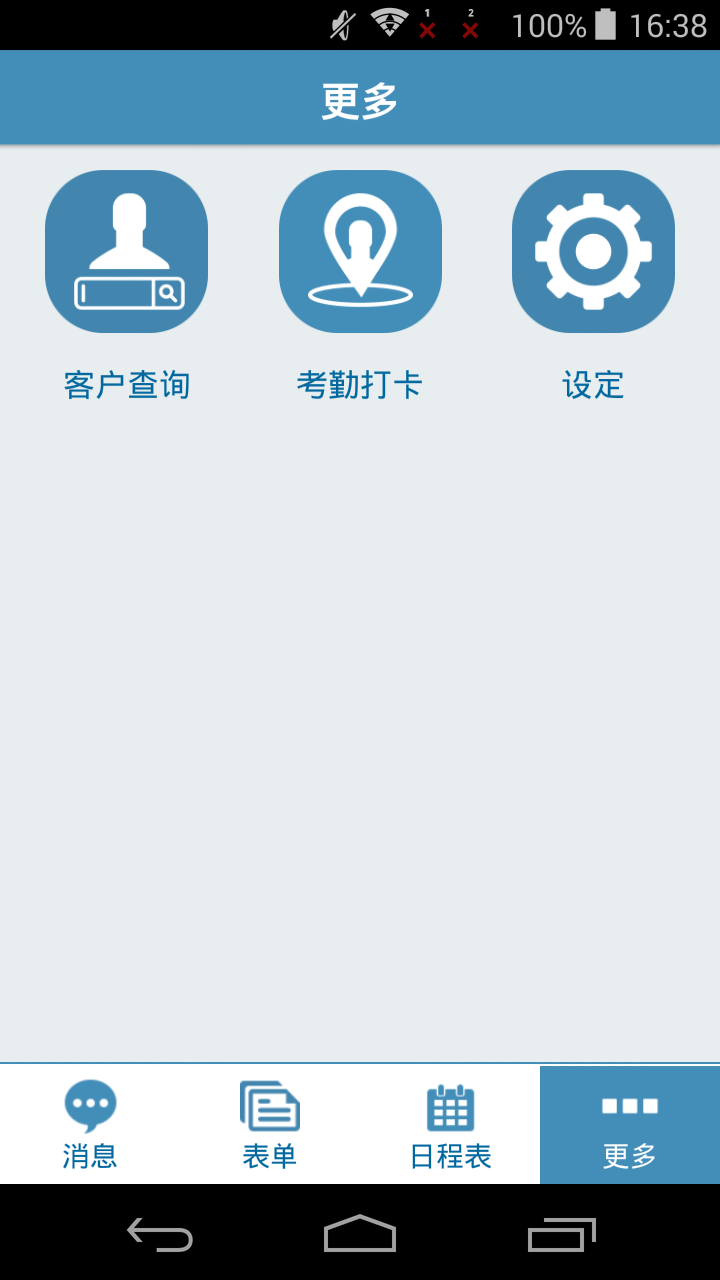Open the 设定 settings gear icon
Viewport: 720px width, 1280px height.
click(x=593, y=250)
